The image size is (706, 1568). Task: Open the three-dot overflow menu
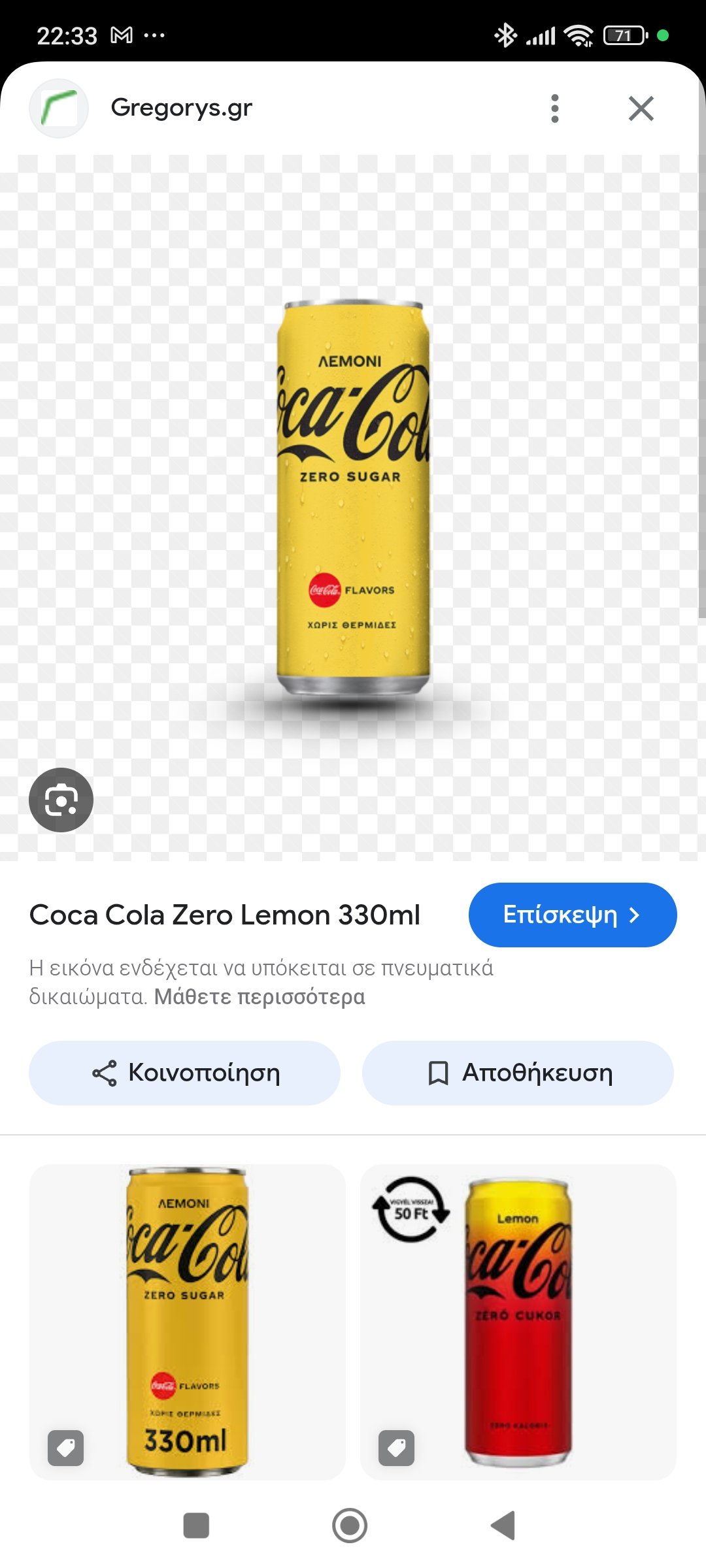click(x=555, y=108)
